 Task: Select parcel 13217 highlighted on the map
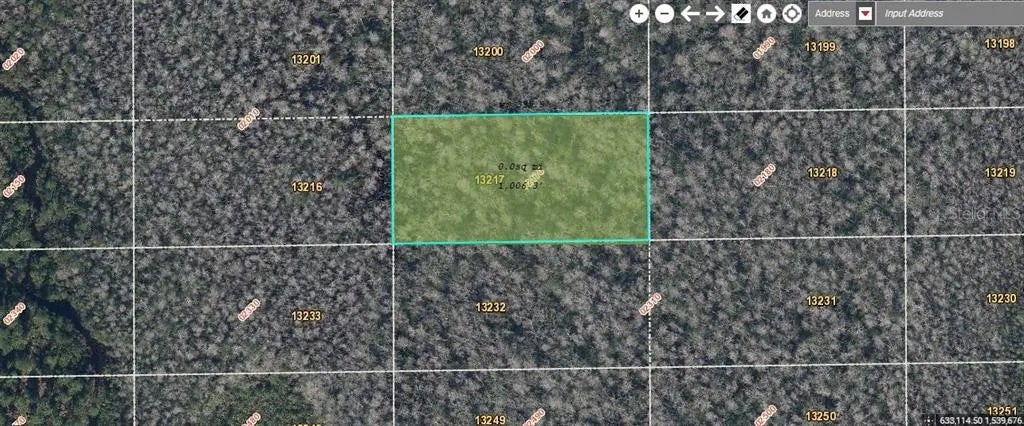click(x=520, y=180)
